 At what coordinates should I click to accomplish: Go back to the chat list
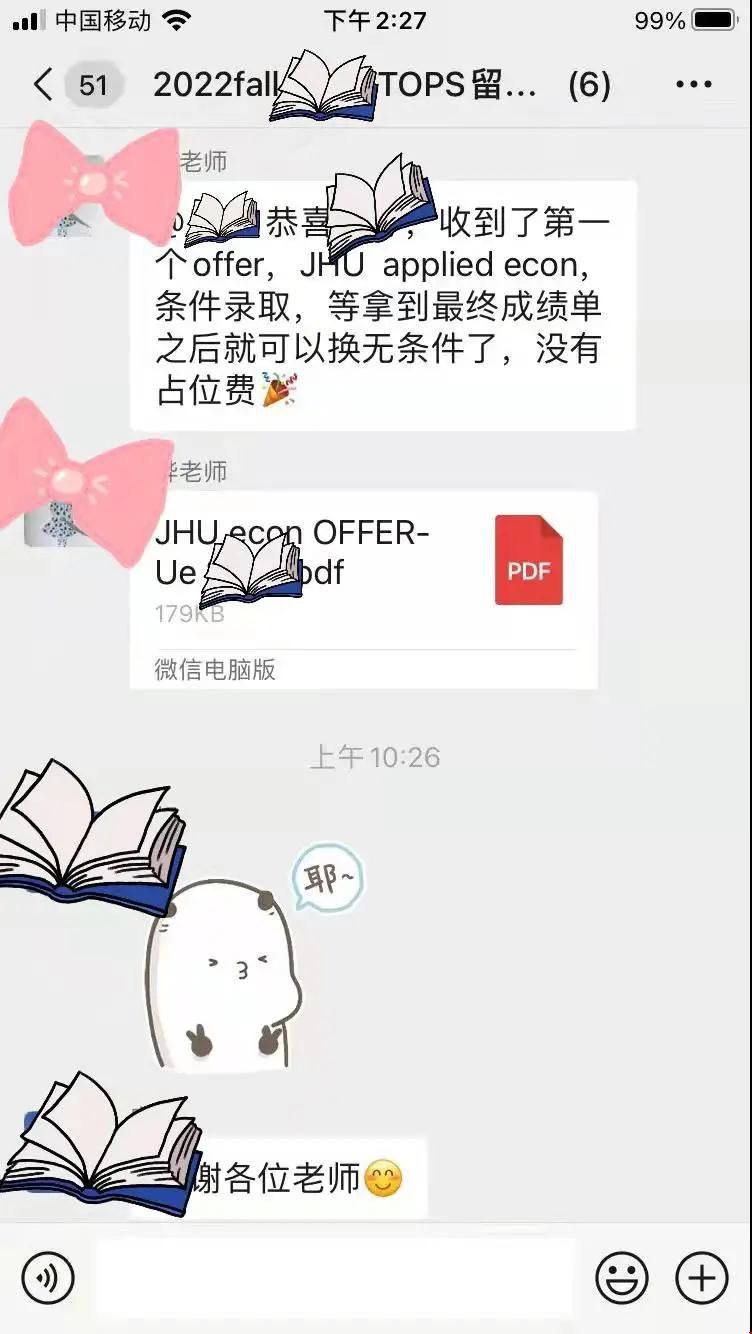pos(44,85)
